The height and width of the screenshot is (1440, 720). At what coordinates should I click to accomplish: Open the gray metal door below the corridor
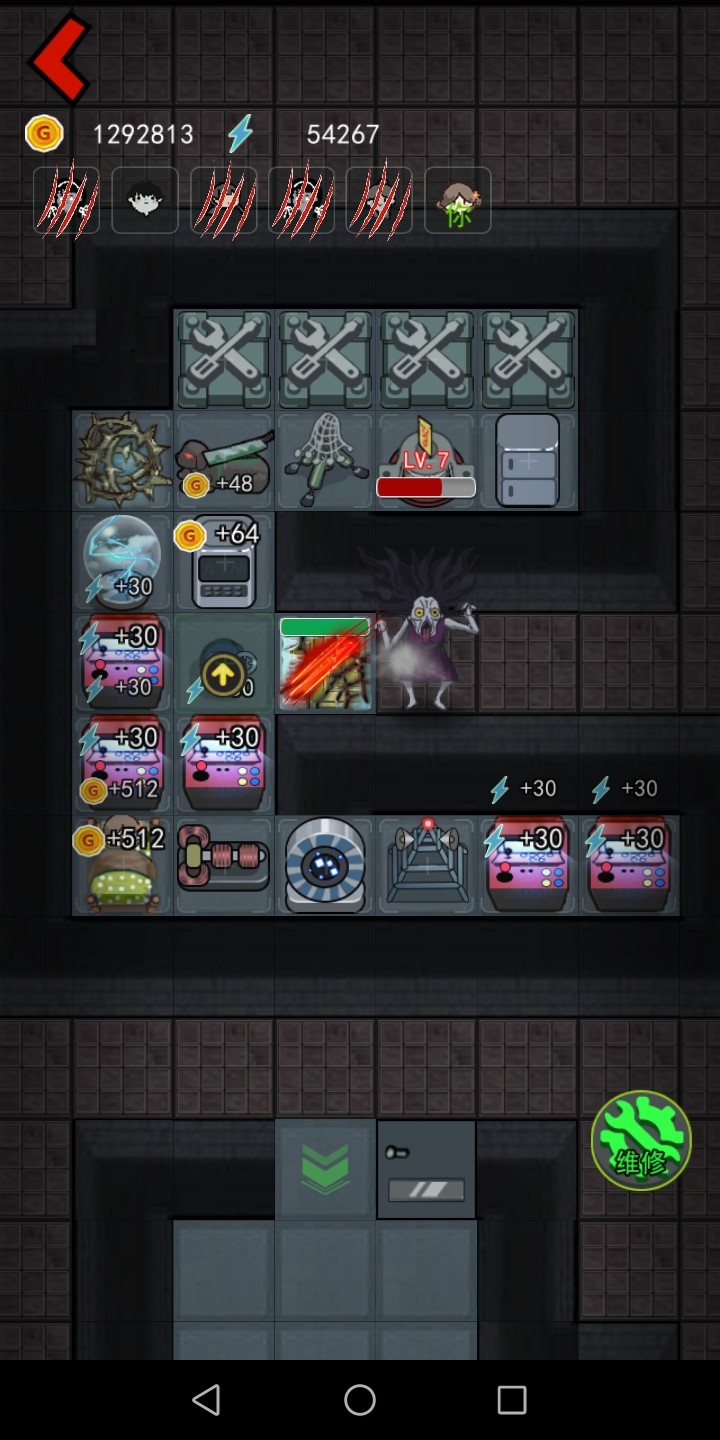426,1169
